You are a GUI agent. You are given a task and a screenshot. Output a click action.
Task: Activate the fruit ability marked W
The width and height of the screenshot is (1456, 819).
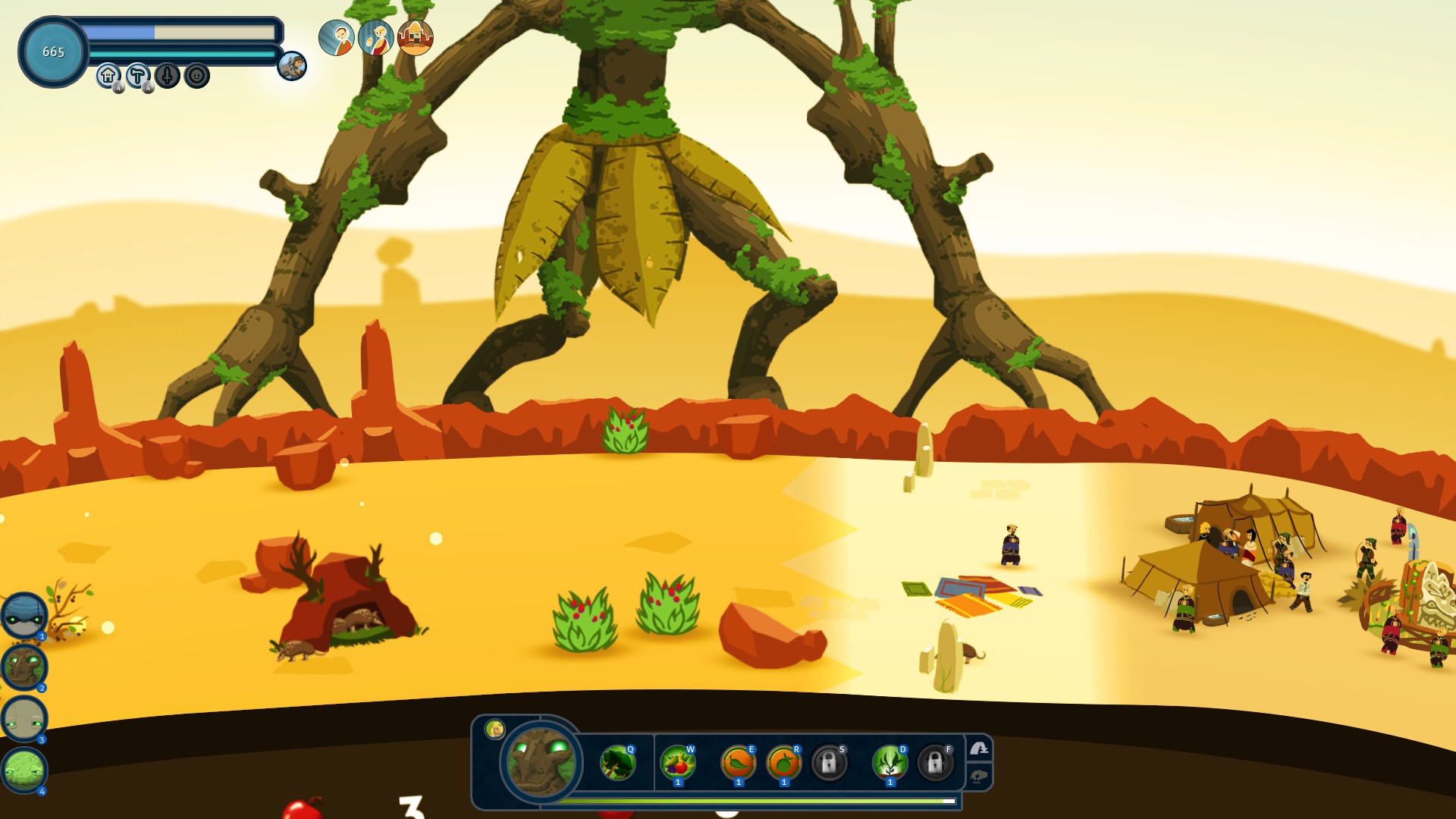[x=676, y=763]
